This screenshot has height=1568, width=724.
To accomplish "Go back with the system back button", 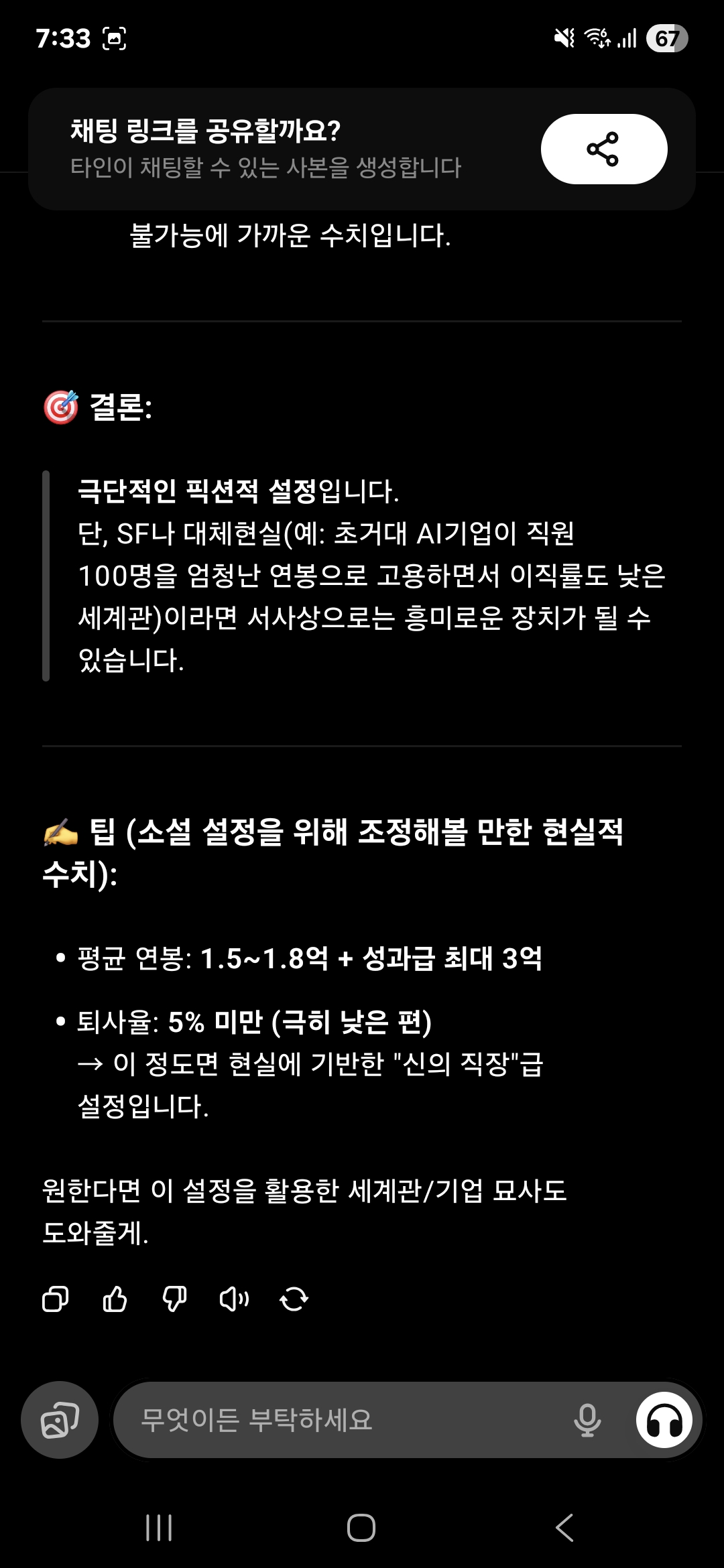I will 564,1528.
